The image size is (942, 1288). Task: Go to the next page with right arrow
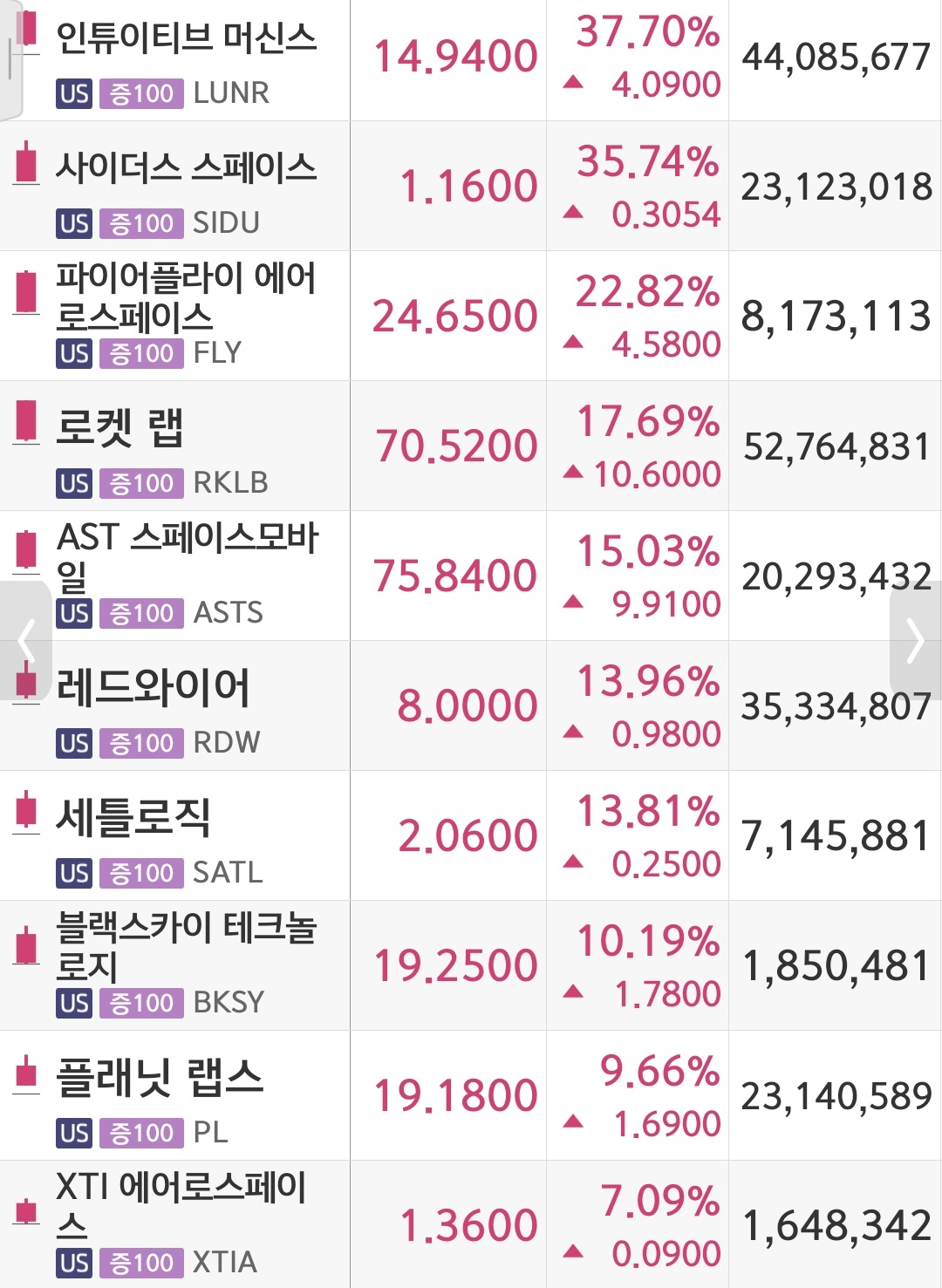[915, 641]
